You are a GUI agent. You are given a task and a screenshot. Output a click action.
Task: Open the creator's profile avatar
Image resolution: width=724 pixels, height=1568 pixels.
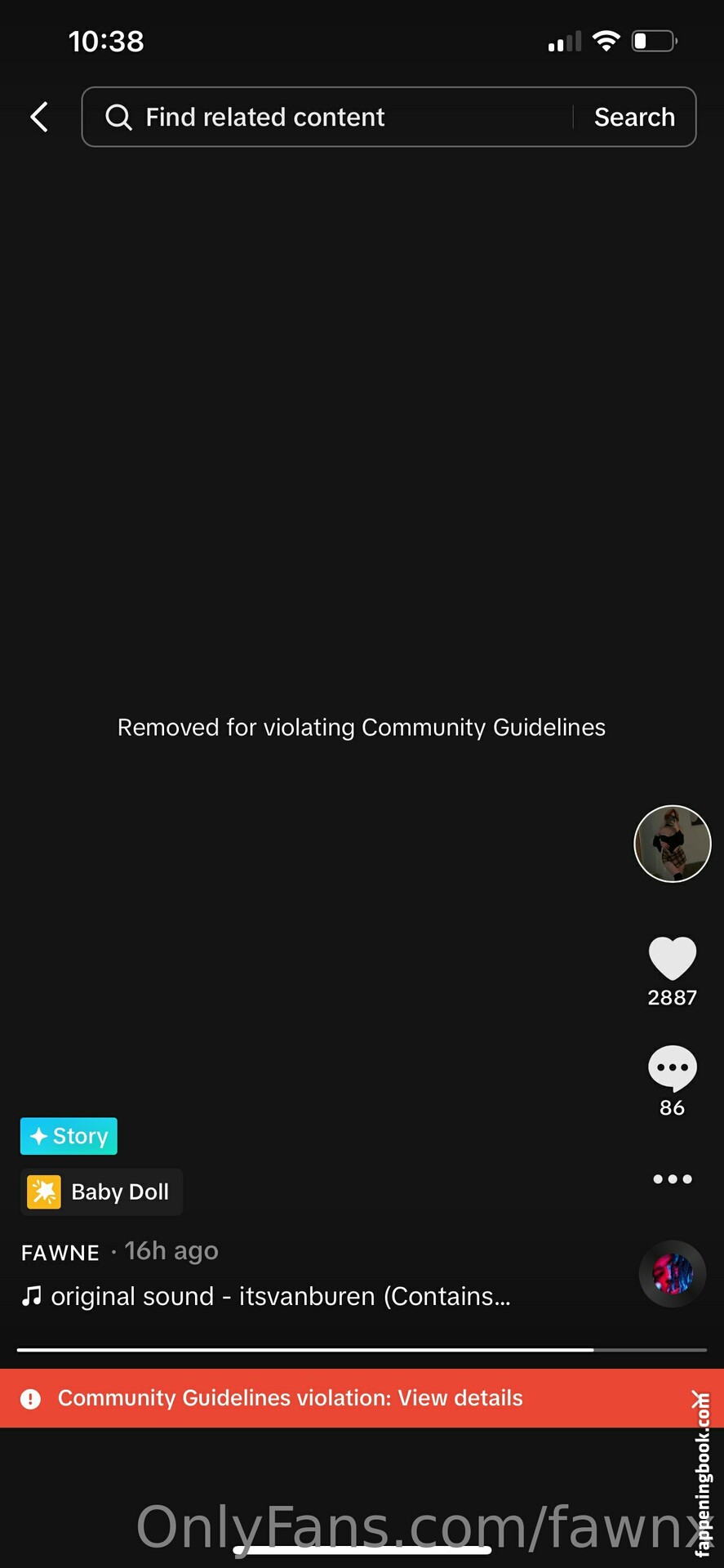coord(672,844)
